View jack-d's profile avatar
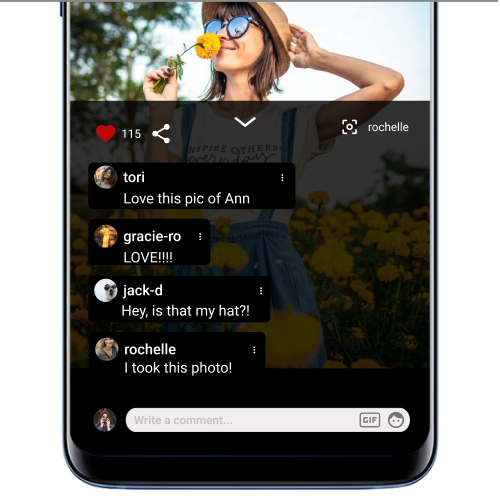Viewport: 500px width, 500px height. click(x=106, y=290)
